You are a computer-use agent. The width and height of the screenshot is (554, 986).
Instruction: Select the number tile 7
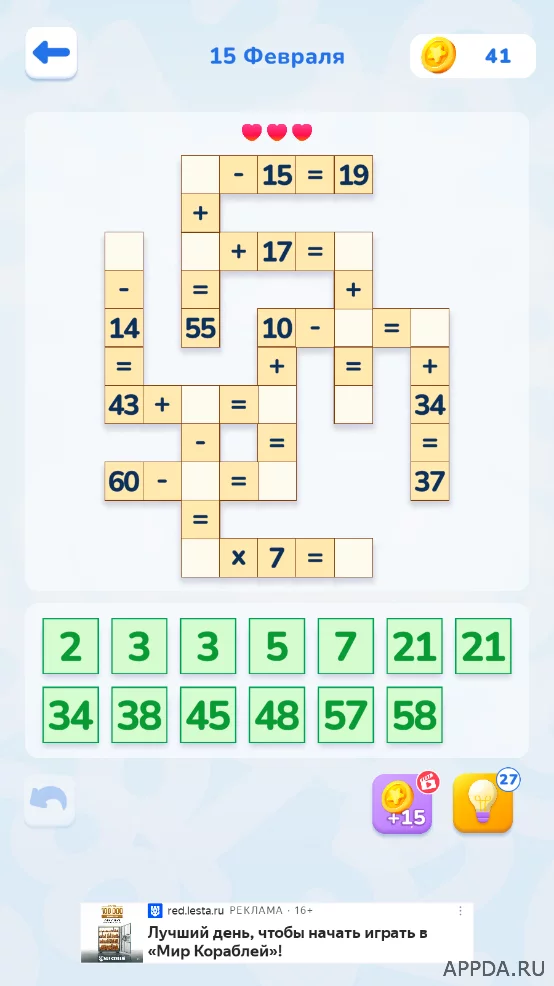point(345,646)
